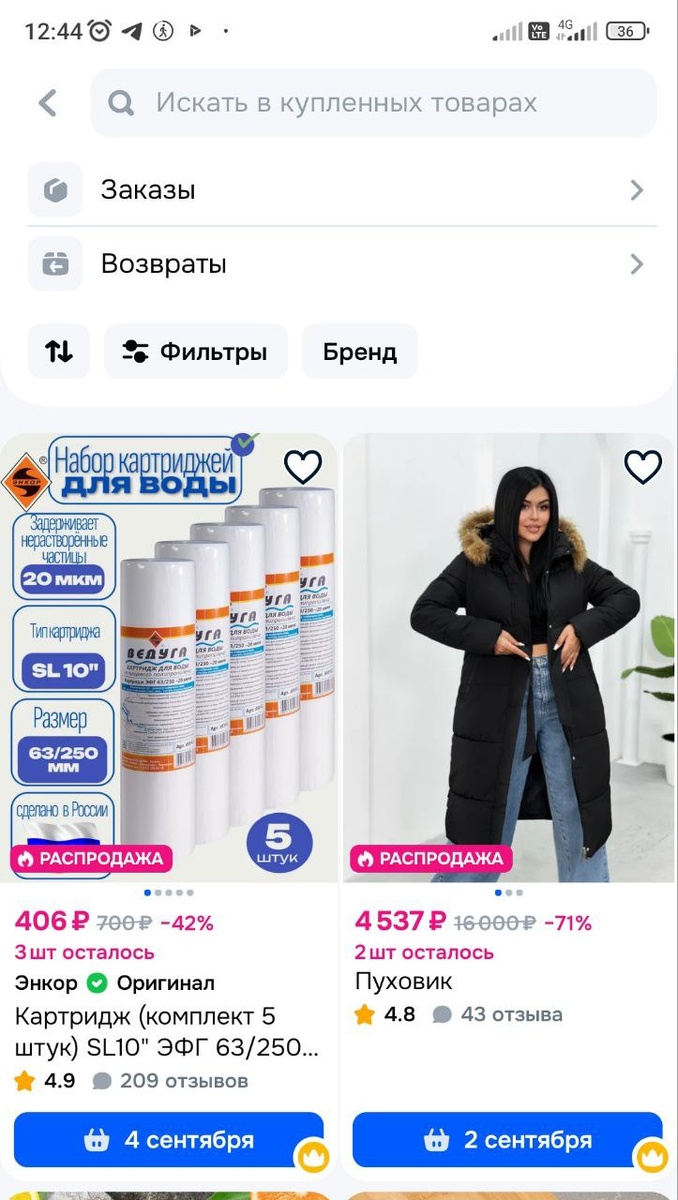The width and height of the screenshot is (678, 1200).
Task: Add Пуховик to cart with 2 сентября delivery
Action: pyautogui.click(x=507, y=1140)
